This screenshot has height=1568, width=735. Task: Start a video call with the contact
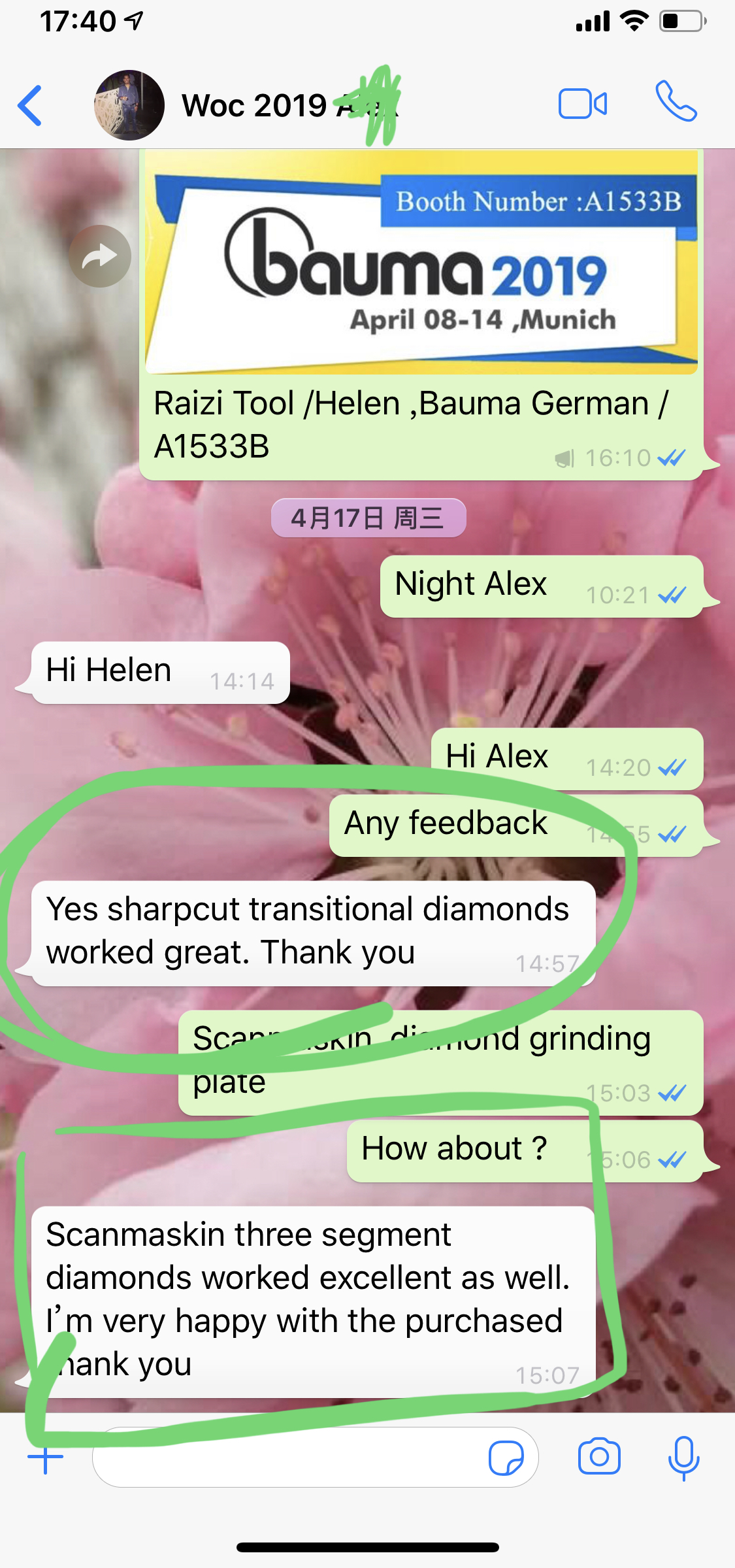pos(582,104)
